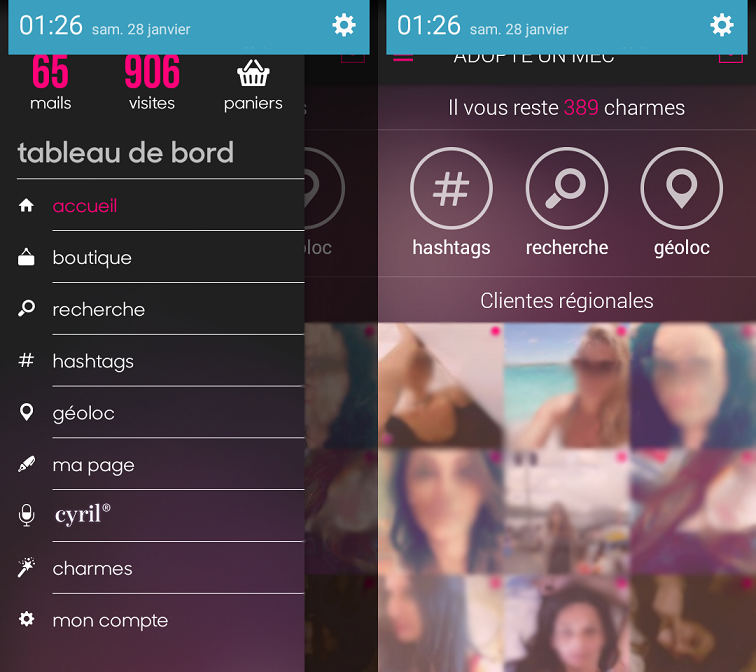Open the 906 visites shortcut

click(152, 83)
